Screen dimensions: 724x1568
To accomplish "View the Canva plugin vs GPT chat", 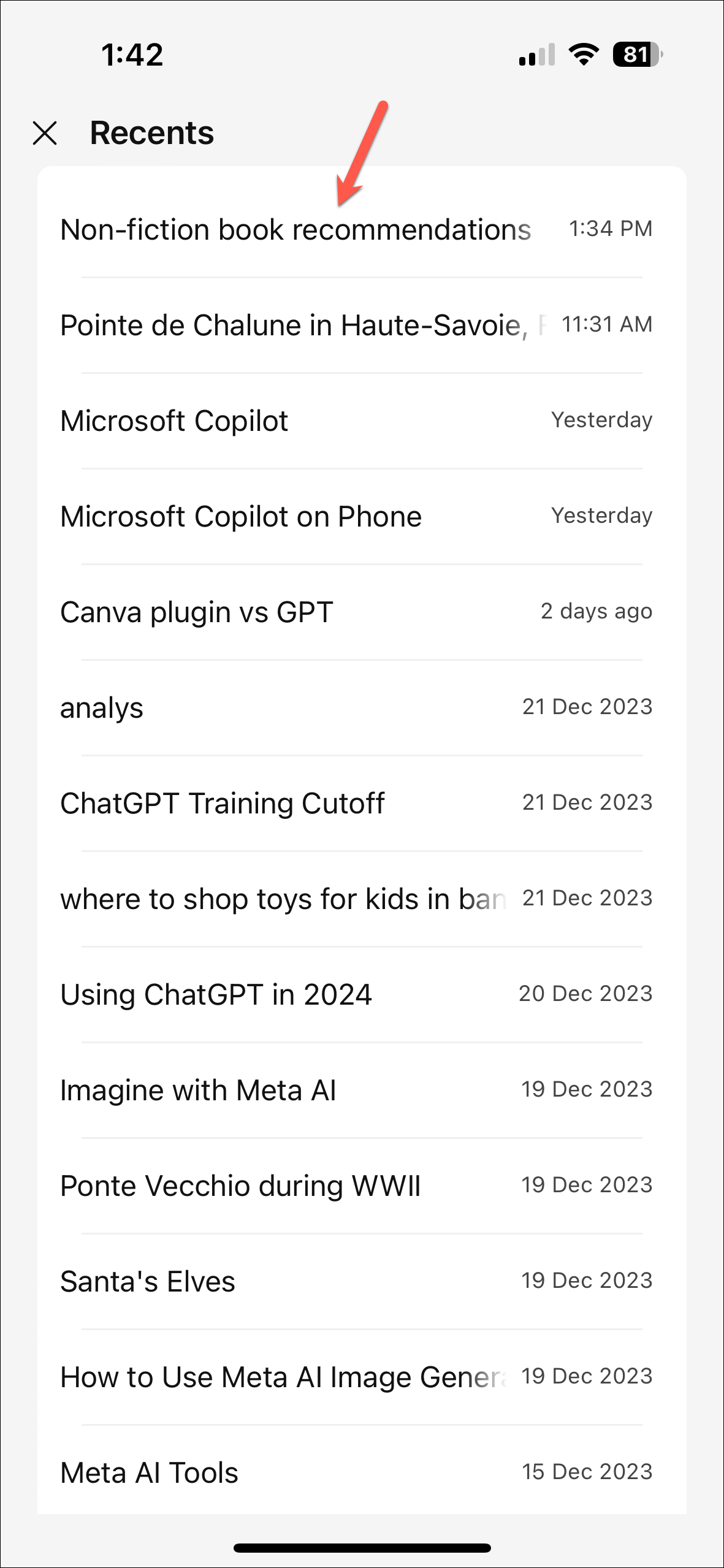I will pos(197,612).
